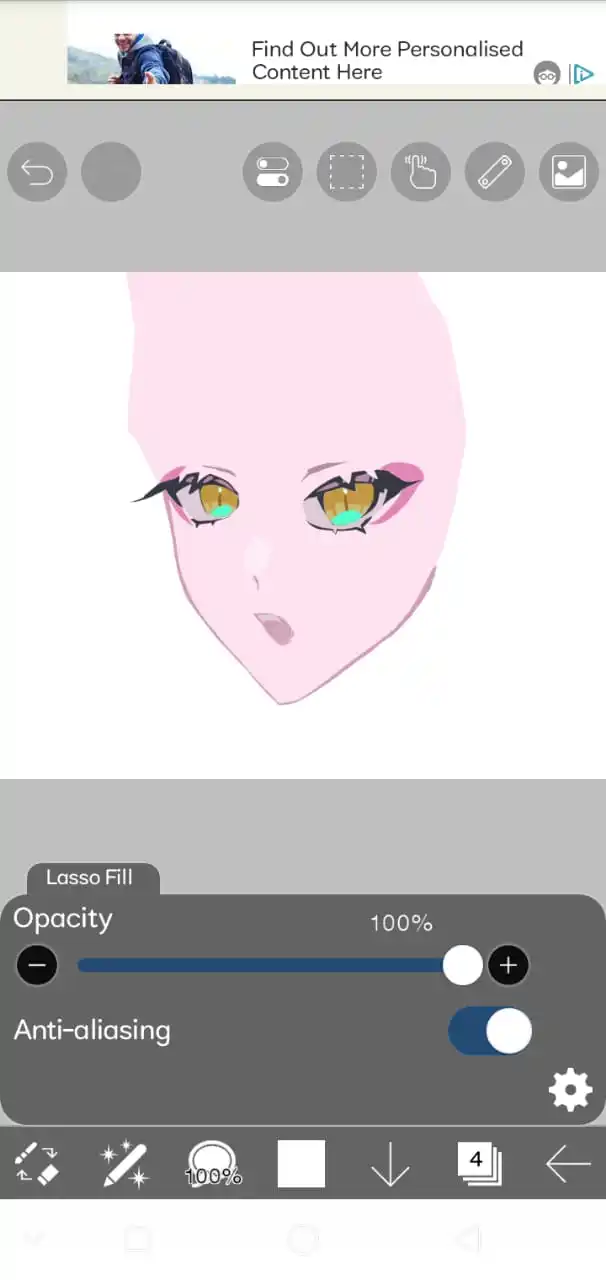Open the toggle switches view menu
This screenshot has height=1280, width=606.
point(273,173)
